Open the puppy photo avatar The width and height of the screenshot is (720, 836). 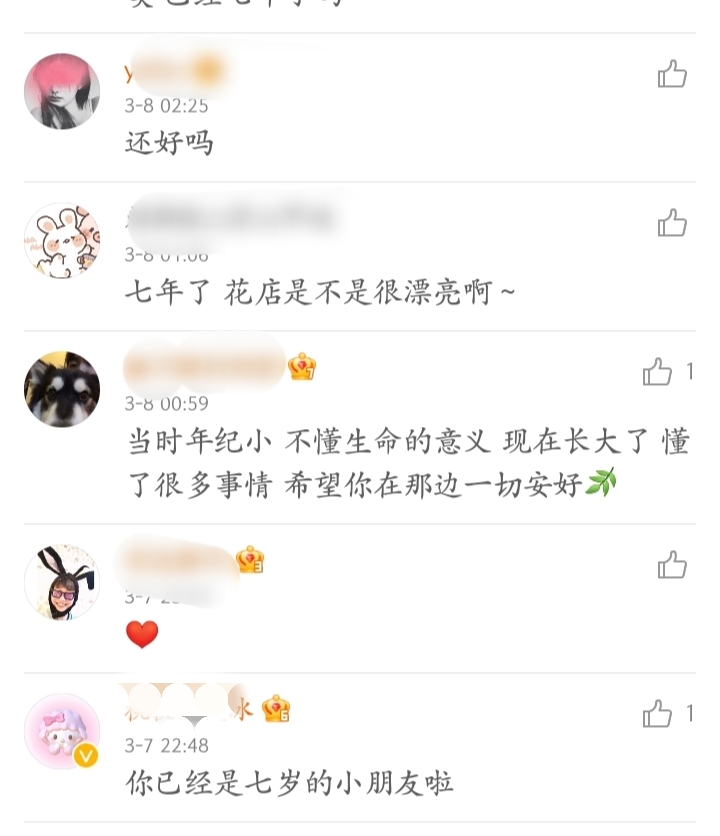(x=62, y=389)
